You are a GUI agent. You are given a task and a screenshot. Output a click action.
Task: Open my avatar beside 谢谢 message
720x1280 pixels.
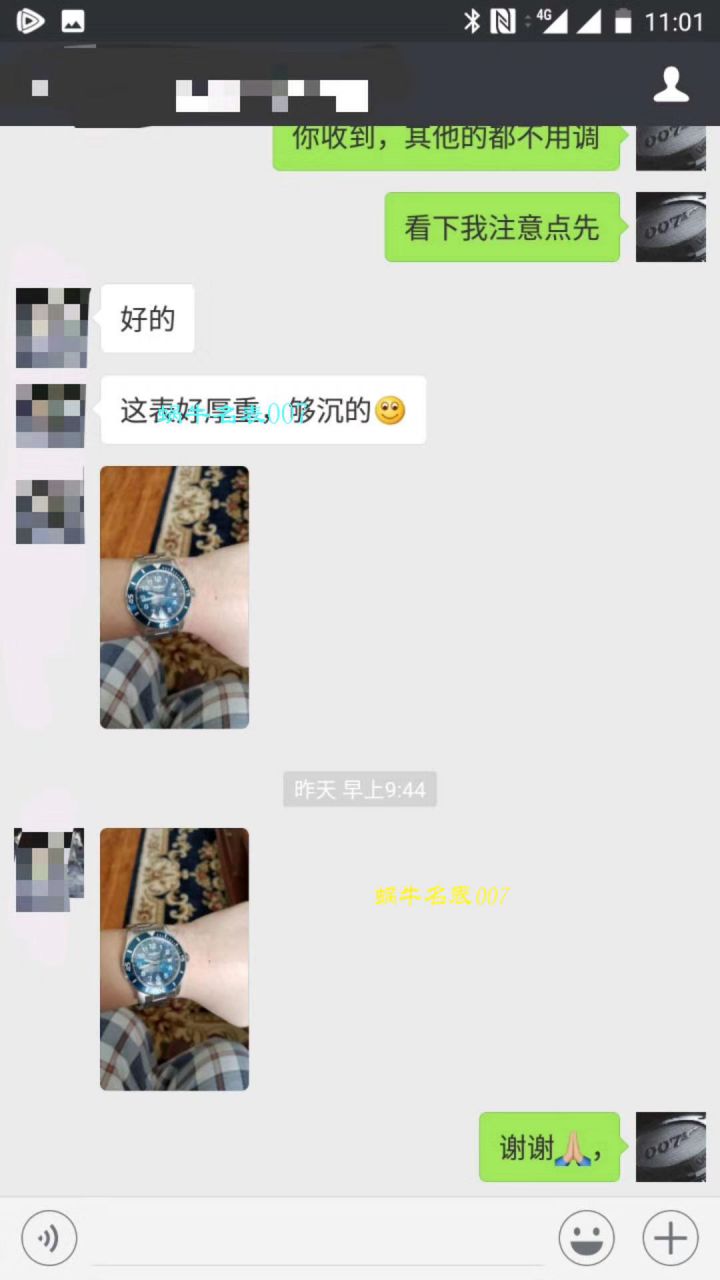click(670, 1146)
